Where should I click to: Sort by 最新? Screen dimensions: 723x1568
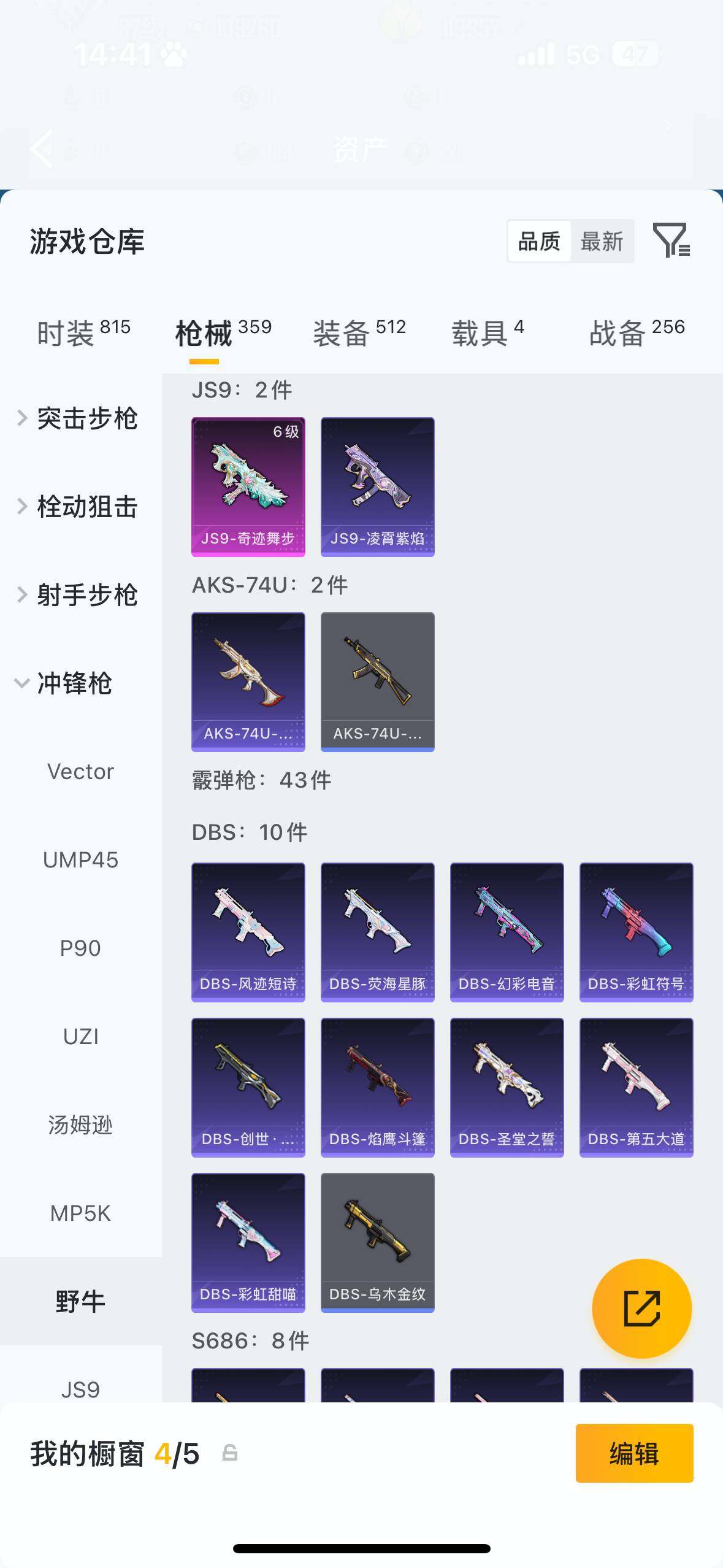pyautogui.click(x=602, y=241)
